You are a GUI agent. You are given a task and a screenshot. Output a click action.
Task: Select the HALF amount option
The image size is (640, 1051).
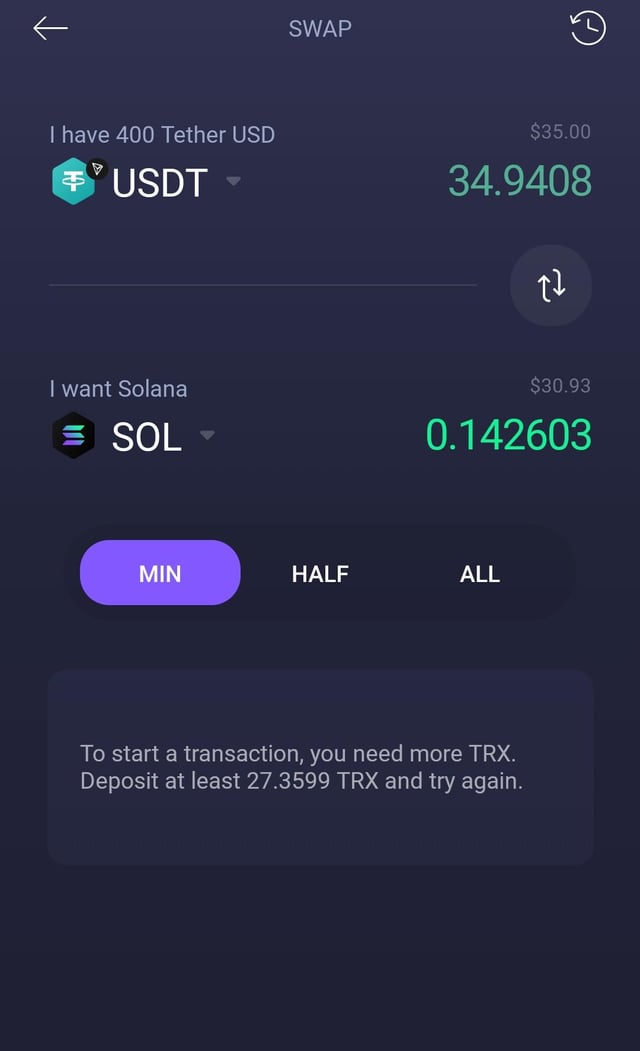[x=320, y=573]
